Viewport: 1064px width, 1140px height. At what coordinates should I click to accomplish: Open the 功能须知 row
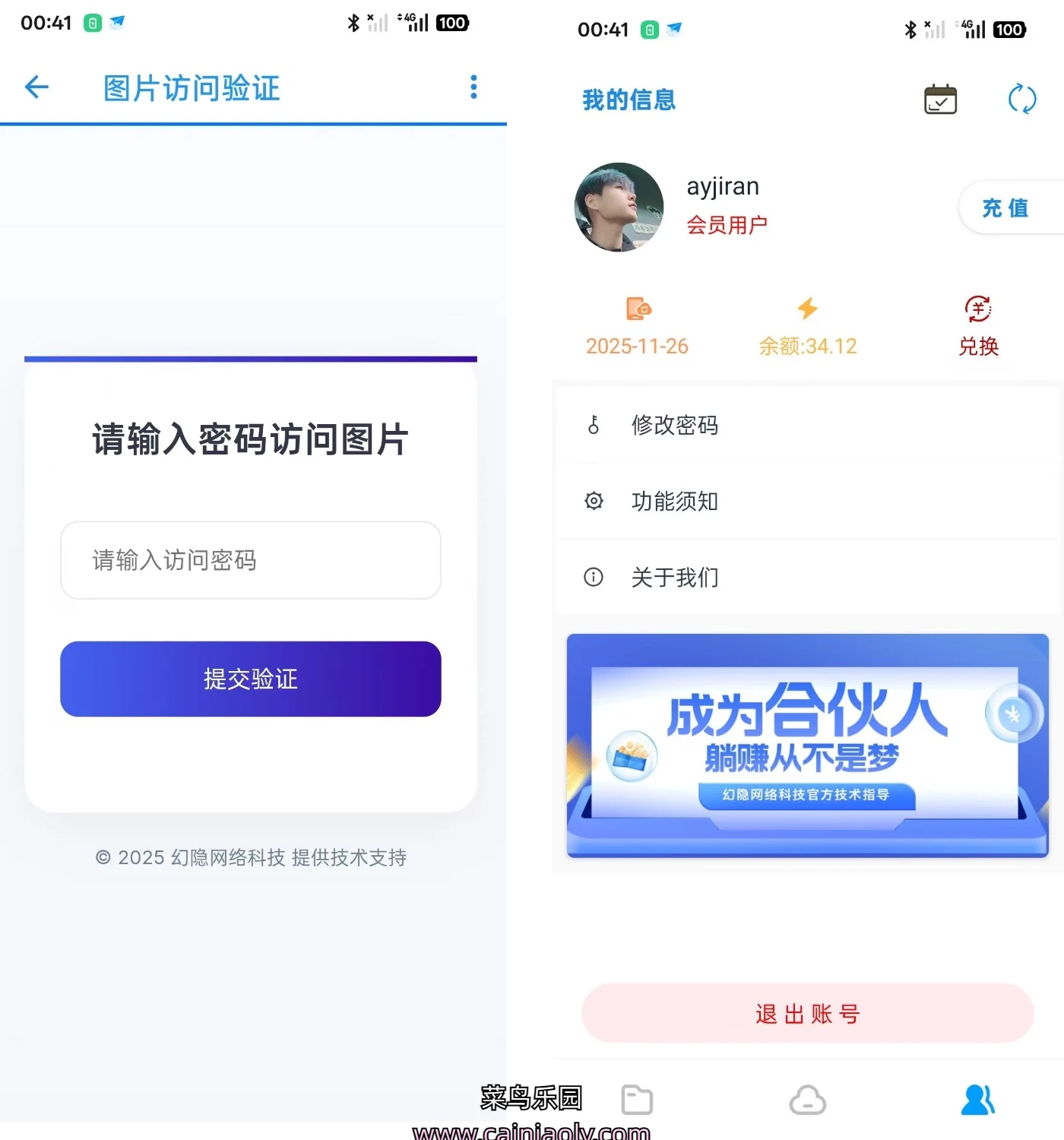point(807,501)
